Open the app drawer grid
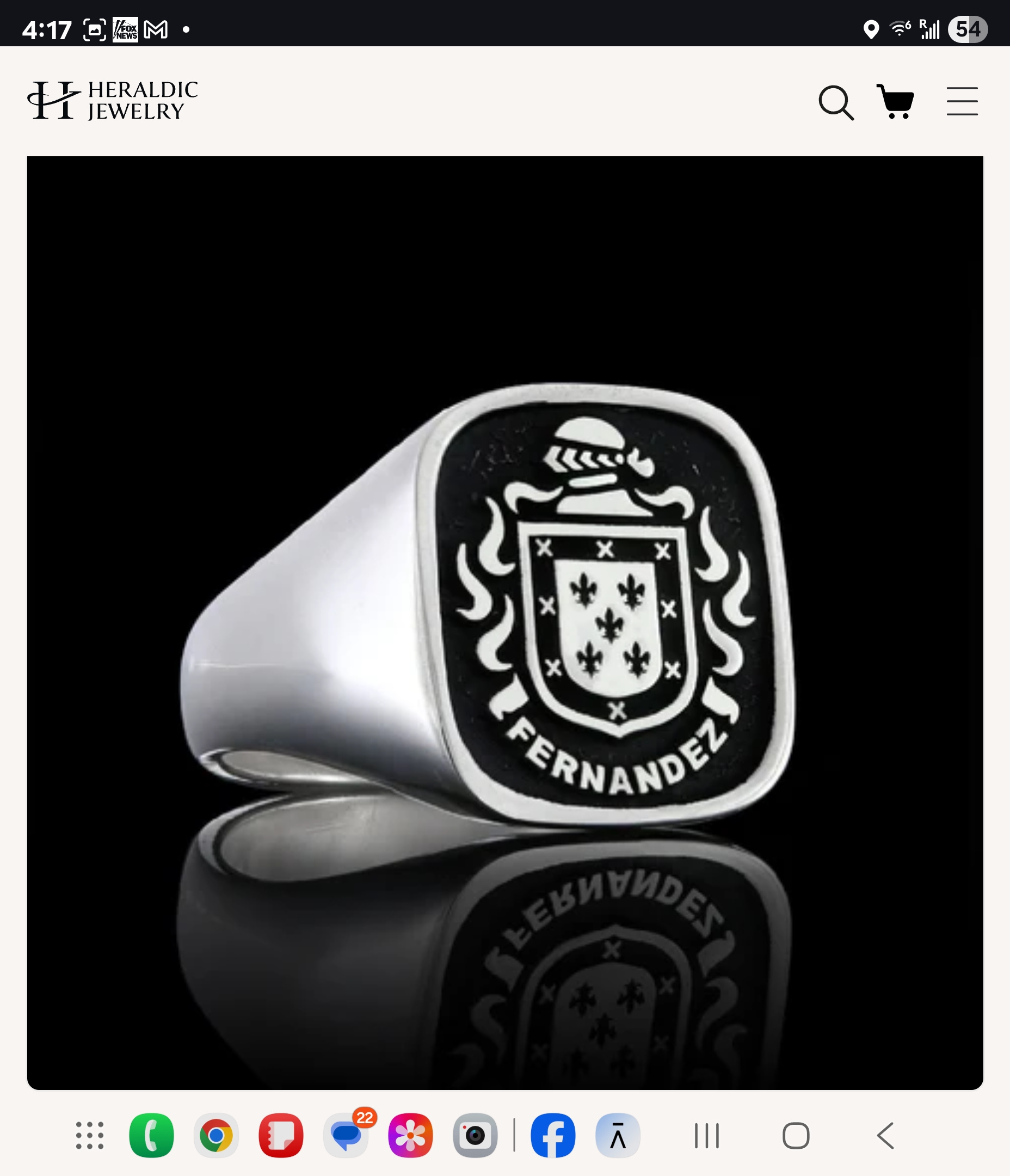Viewport: 1010px width, 1176px height. coord(90,1136)
